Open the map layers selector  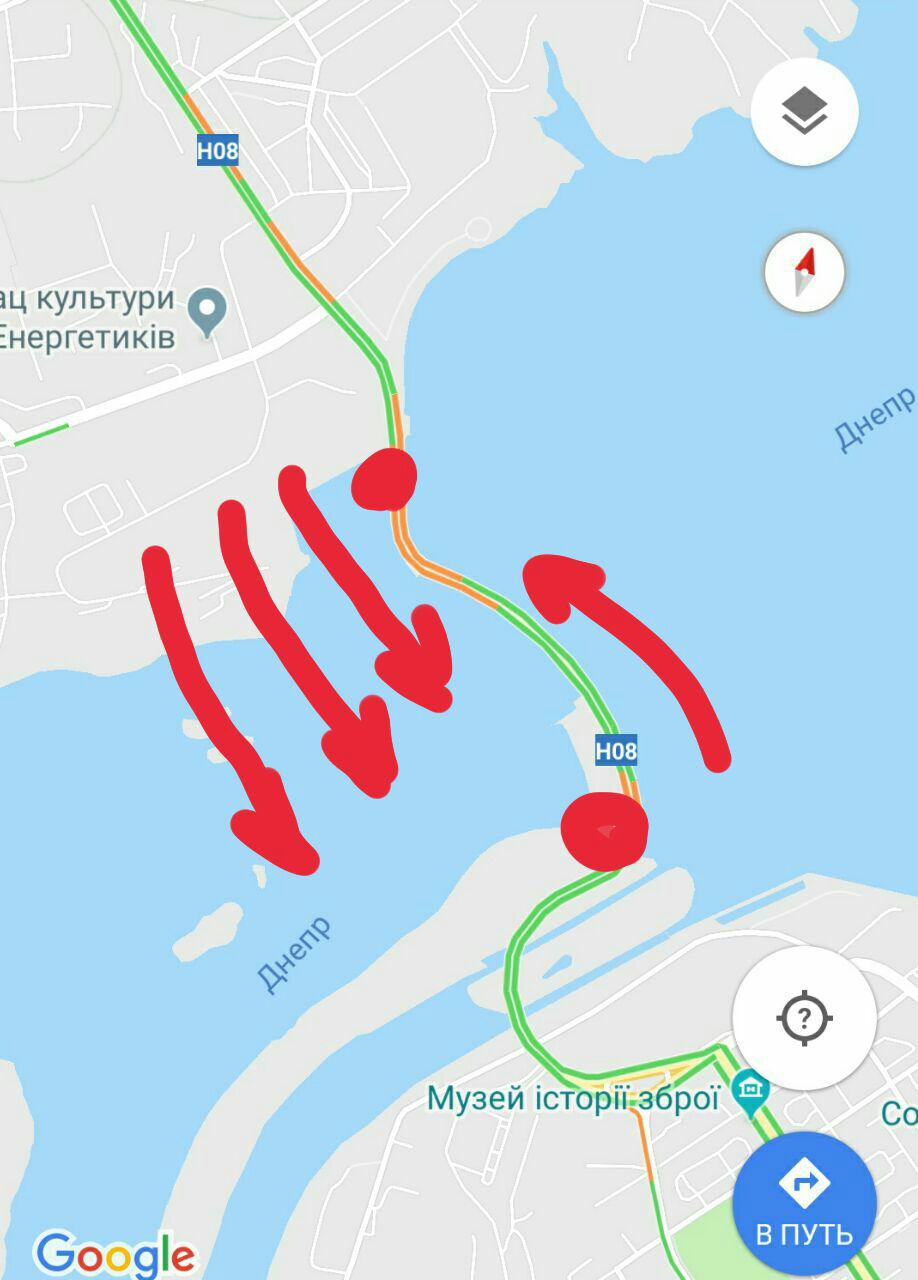click(804, 111)
